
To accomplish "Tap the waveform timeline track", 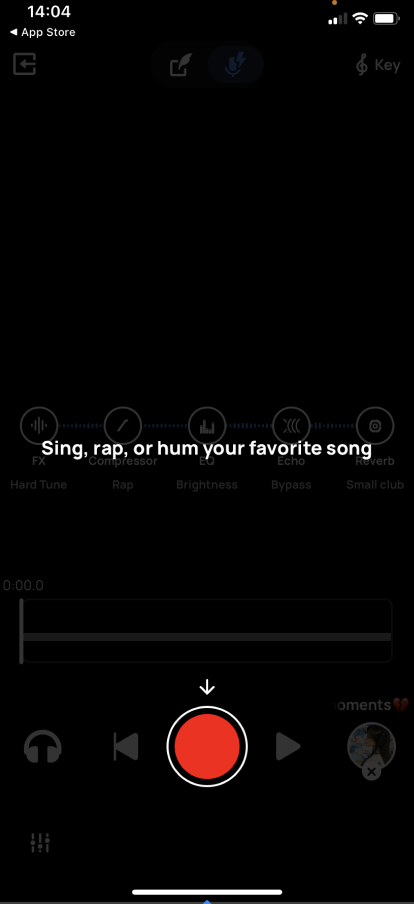I will click(207, 631).
